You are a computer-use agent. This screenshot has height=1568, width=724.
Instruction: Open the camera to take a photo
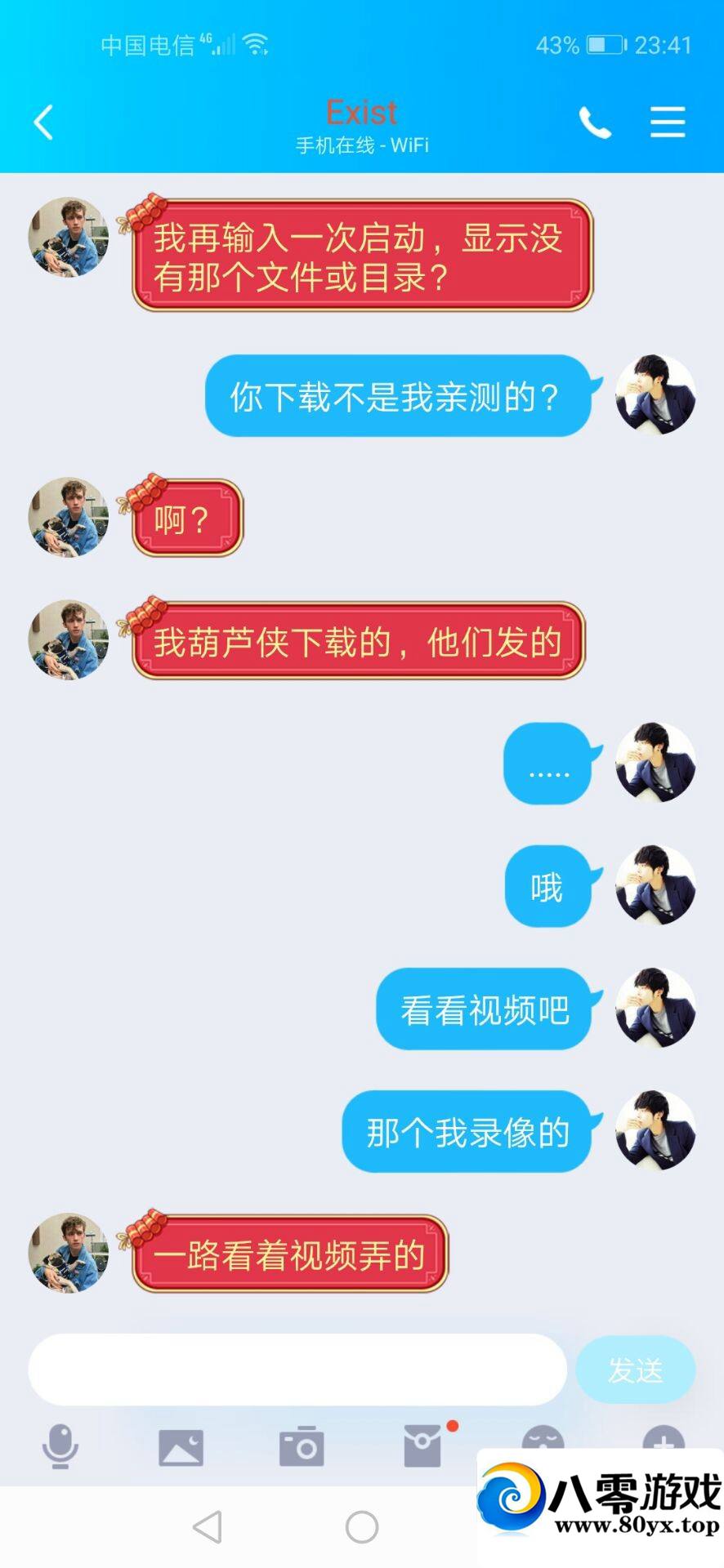point(302,1447)
